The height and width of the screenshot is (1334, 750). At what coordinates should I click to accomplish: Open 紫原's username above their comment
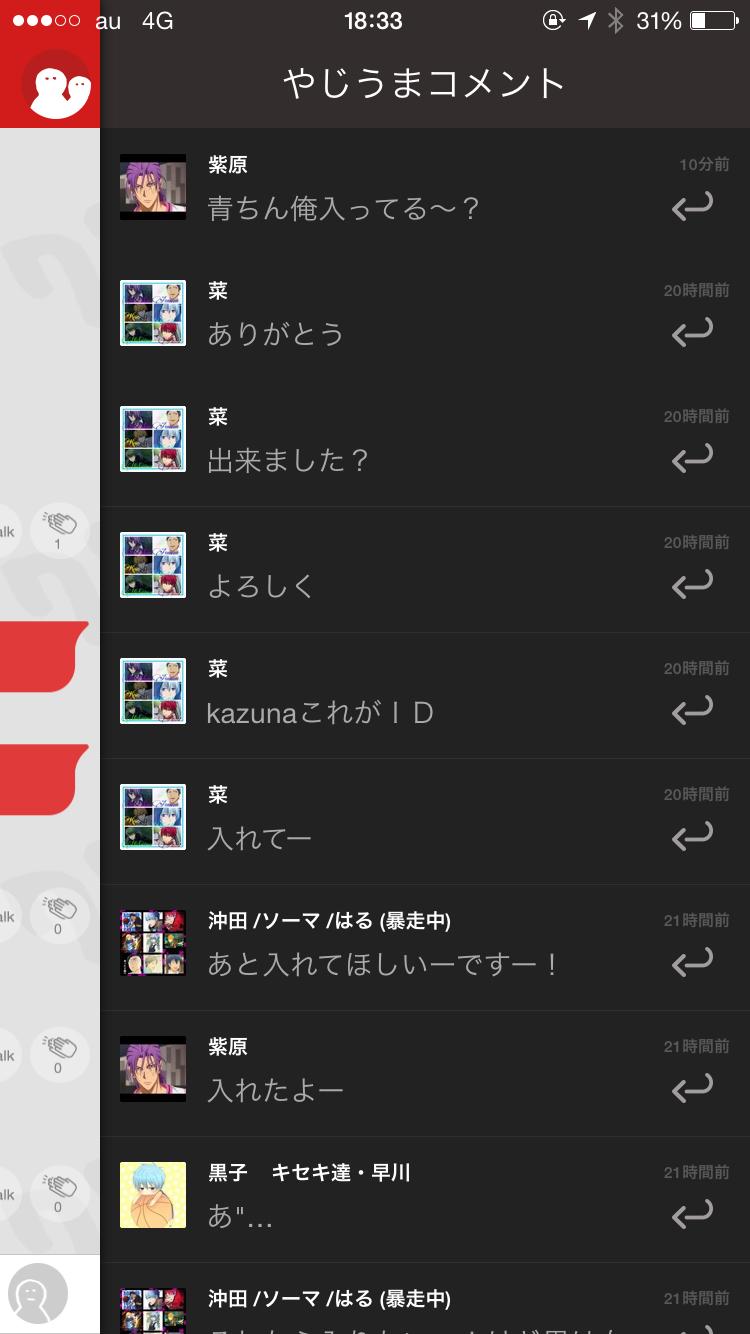[229, 164]
